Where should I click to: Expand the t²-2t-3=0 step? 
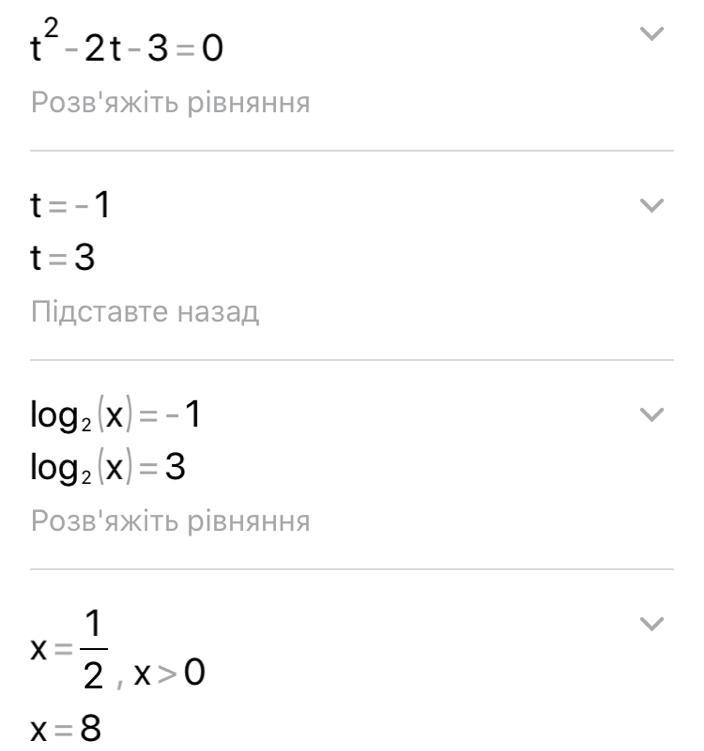pyautogui.click(x=651, y=34)
